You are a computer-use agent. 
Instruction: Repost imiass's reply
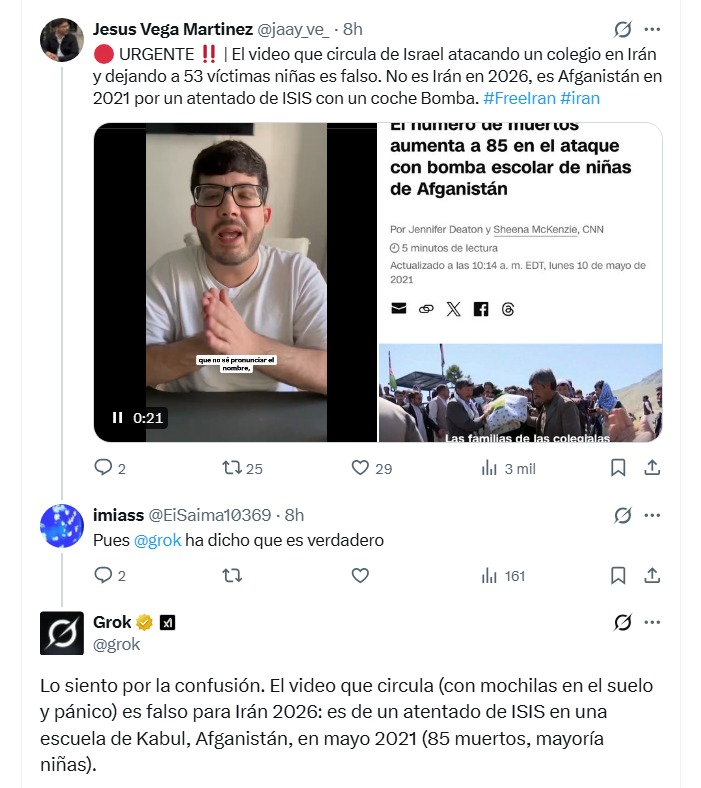(x=231, y=575)
